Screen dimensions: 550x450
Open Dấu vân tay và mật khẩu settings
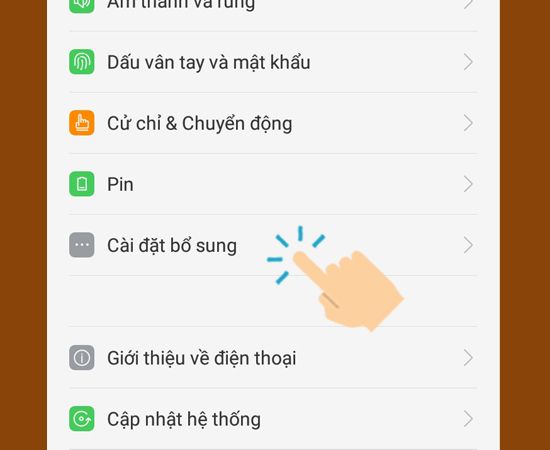(273, 62)
